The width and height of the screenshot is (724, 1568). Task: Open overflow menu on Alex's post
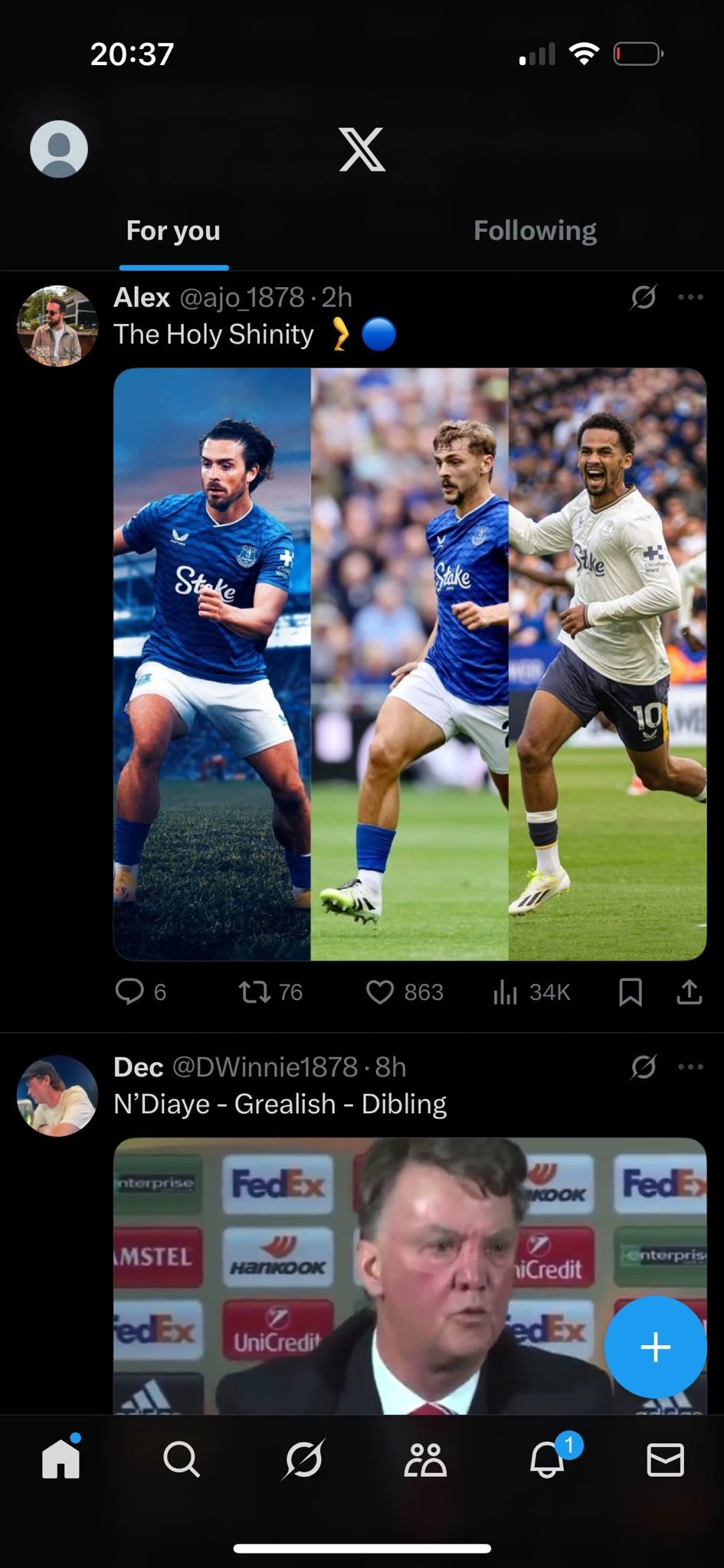690,297
